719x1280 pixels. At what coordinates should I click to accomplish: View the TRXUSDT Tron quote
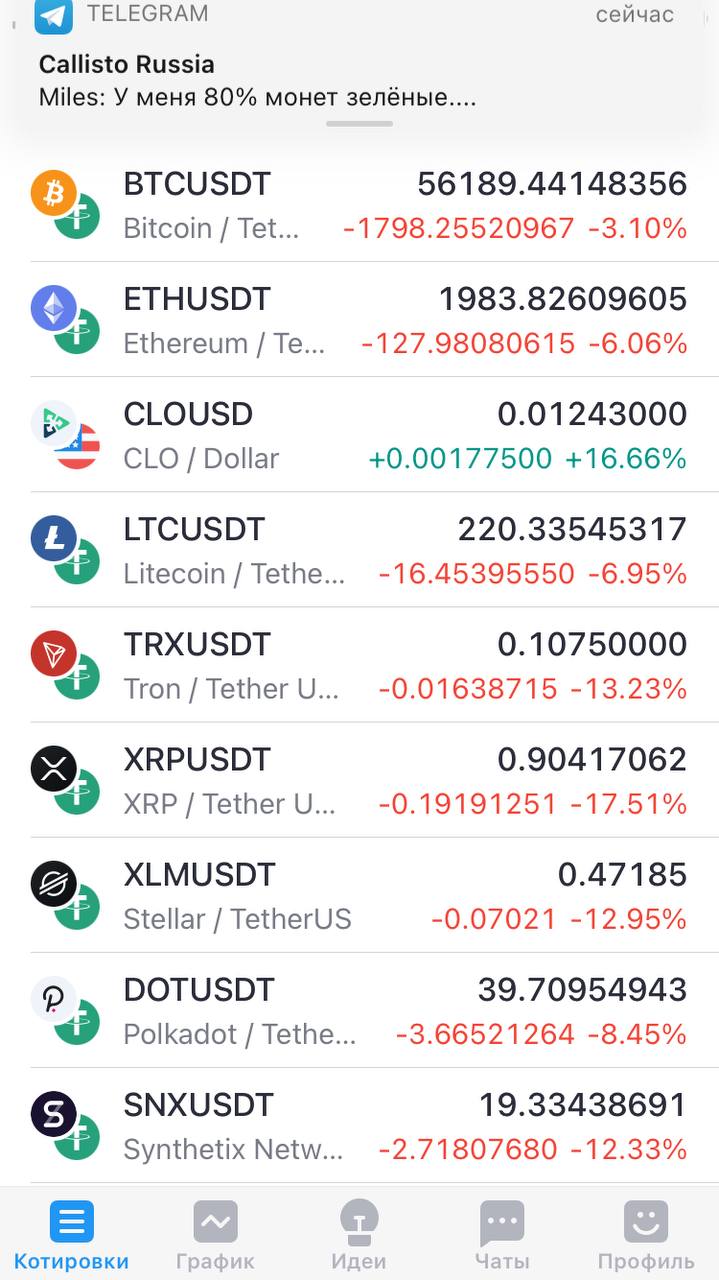[359, 665]
